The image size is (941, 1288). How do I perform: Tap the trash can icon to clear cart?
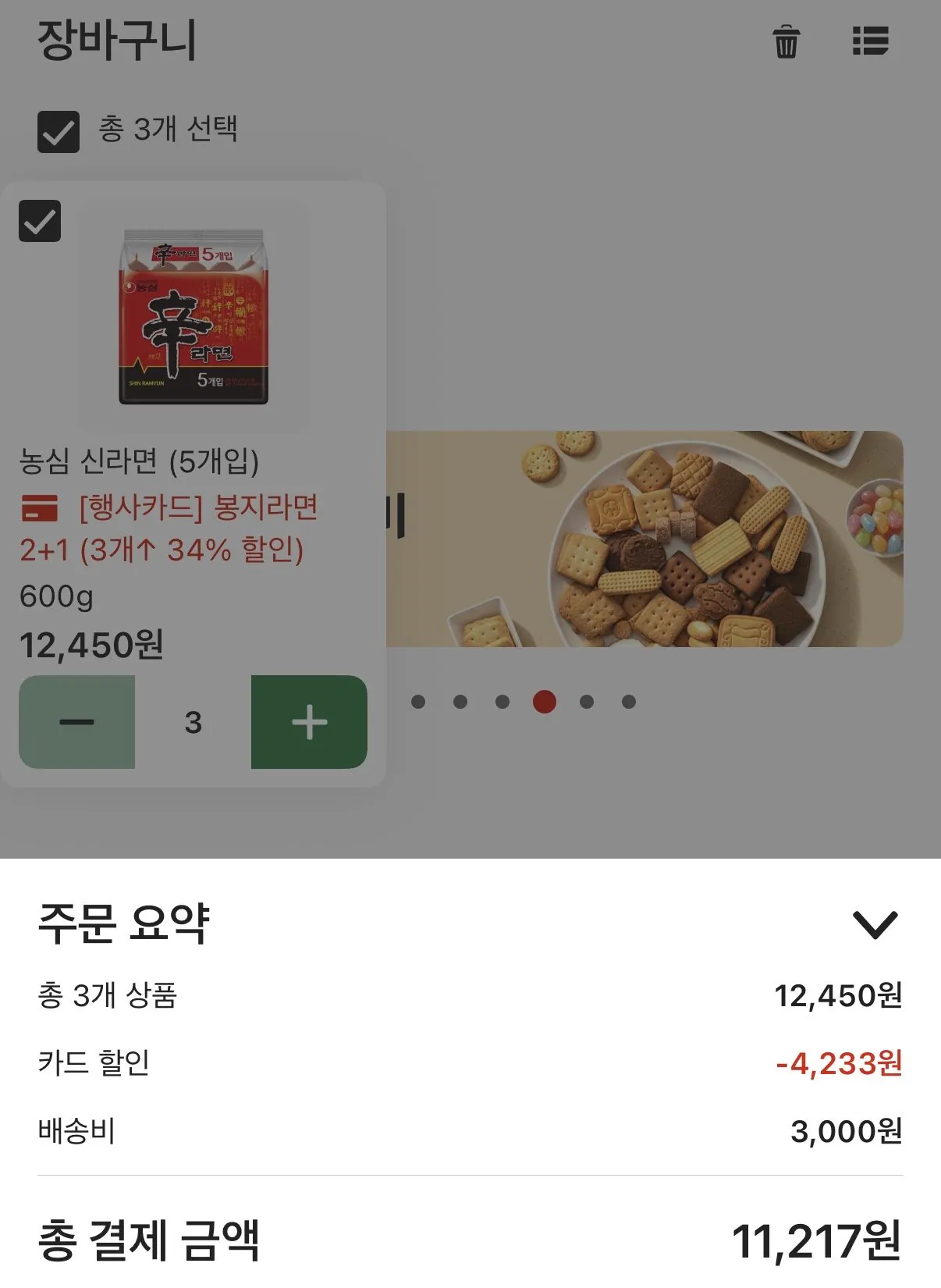787,43
